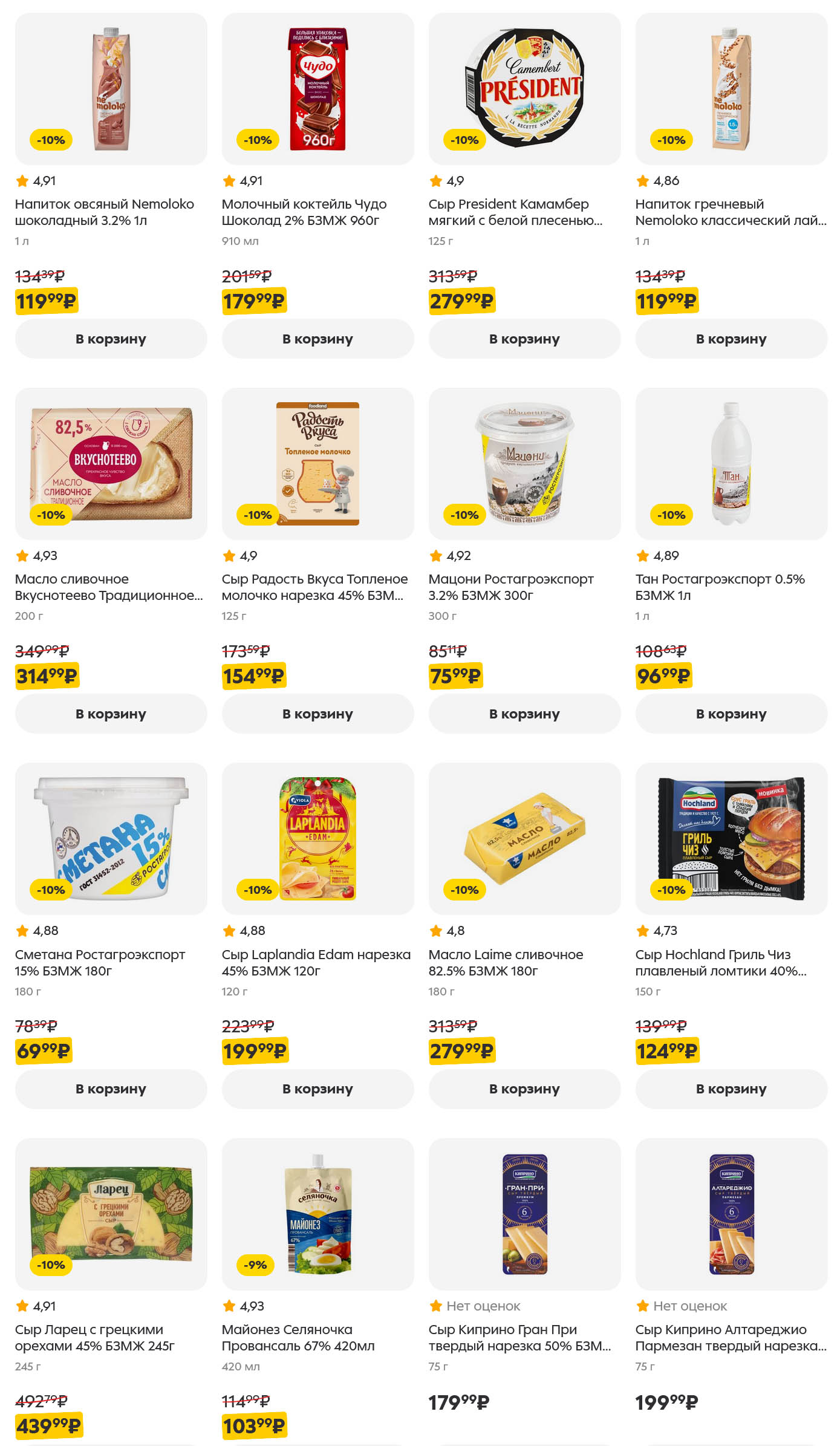The height and width of the screenshot is (1446, 840).
Task: Add Мацони Ростагроэкспорт to cart
Action: tap(524, 714)
